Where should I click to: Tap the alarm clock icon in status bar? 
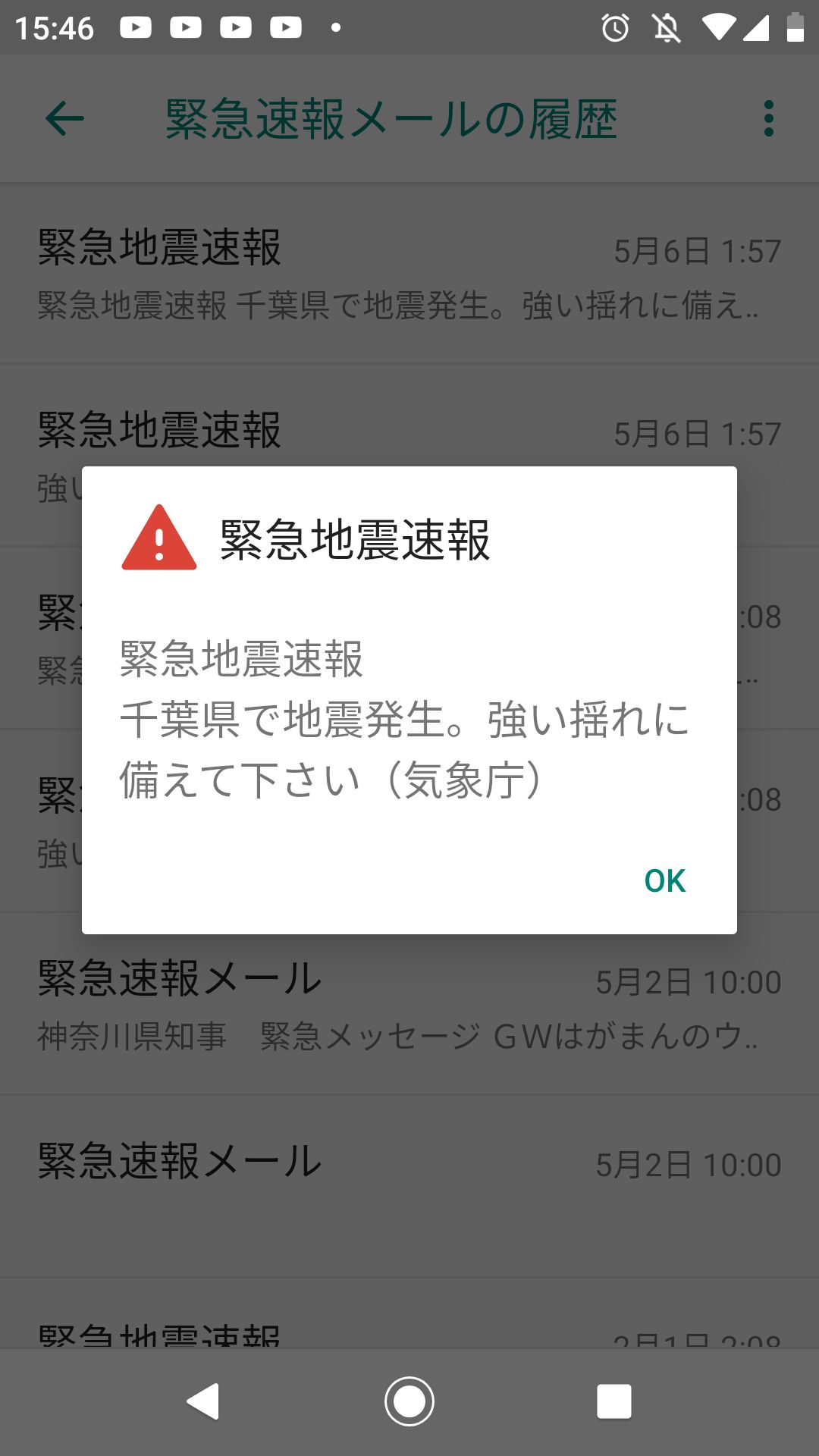coord(614,27)
